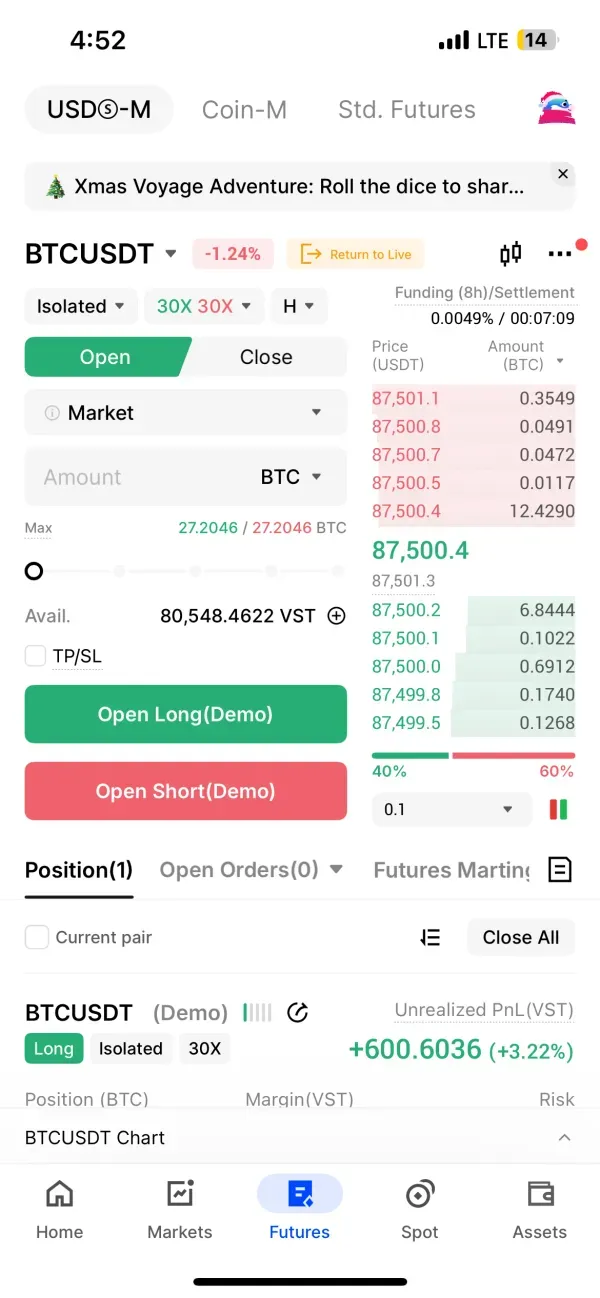Tap Return to Live button

355,254
